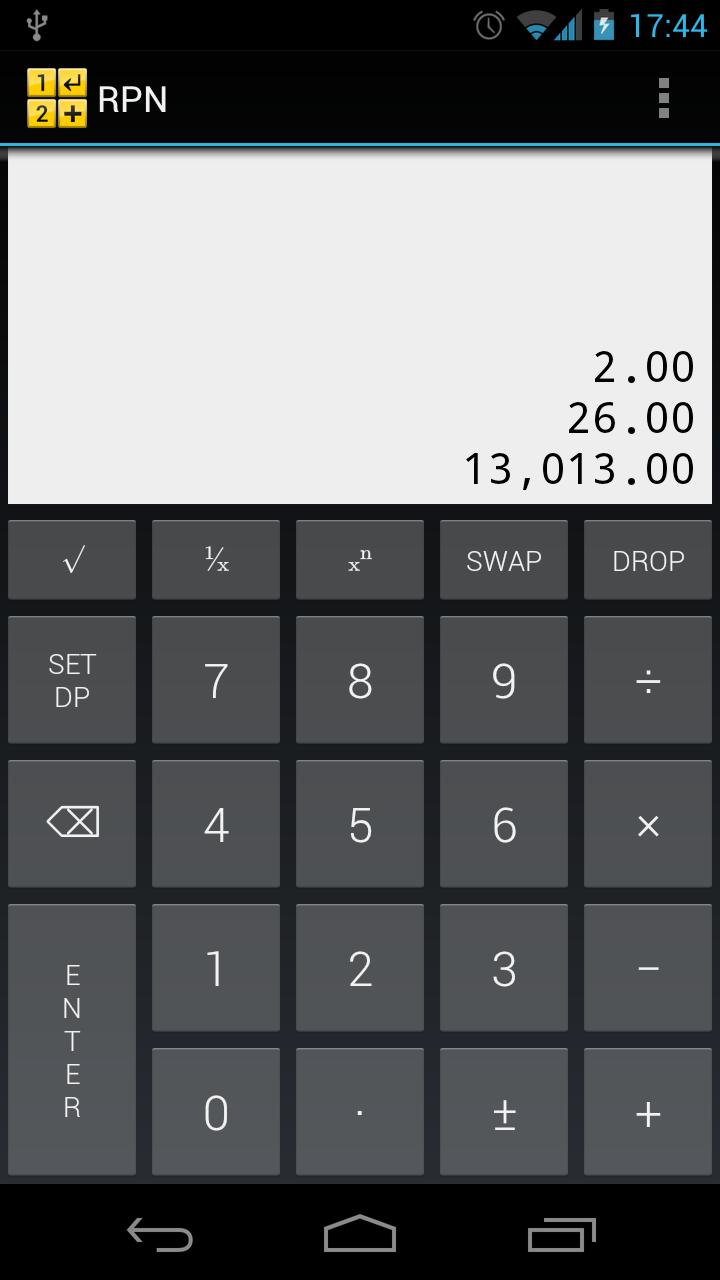This screenshot has height=1280, width=720.
Task: Swap the top two stack values
Action: point(503,559)
